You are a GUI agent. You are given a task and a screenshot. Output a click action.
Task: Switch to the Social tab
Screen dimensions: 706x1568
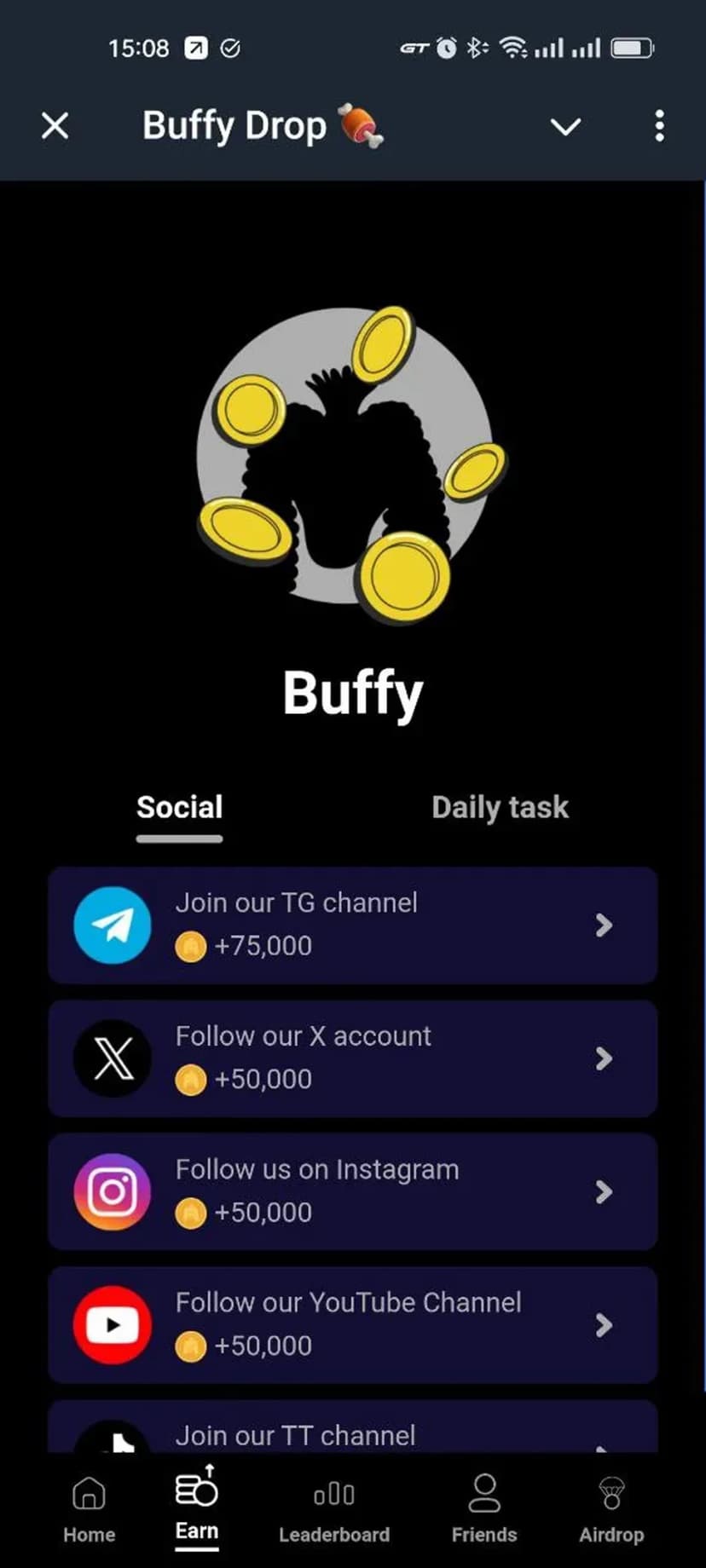179,808
